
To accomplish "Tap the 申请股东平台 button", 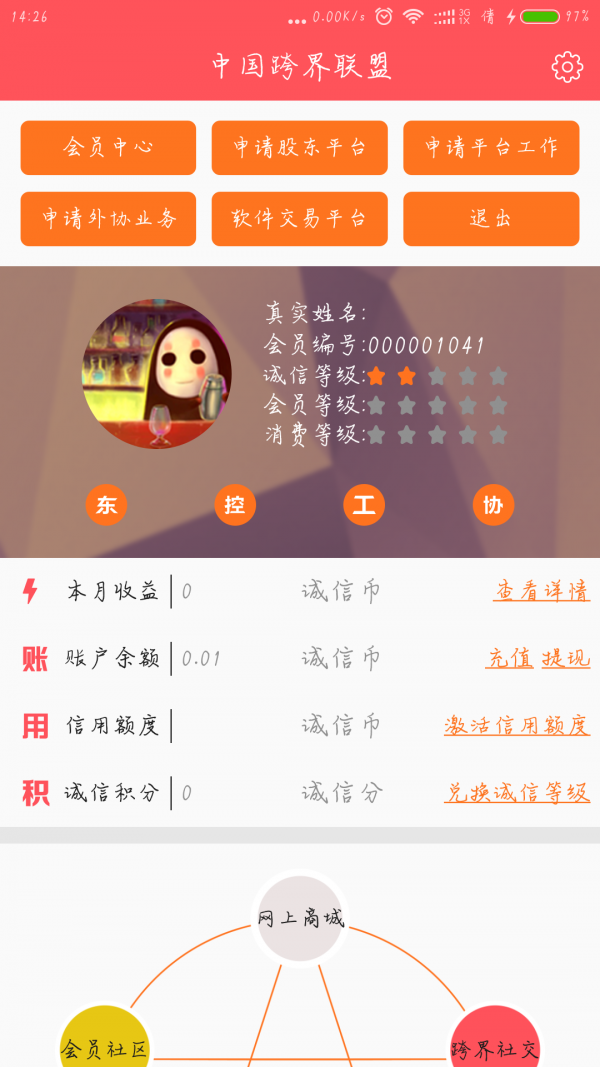I will [299, 148].
